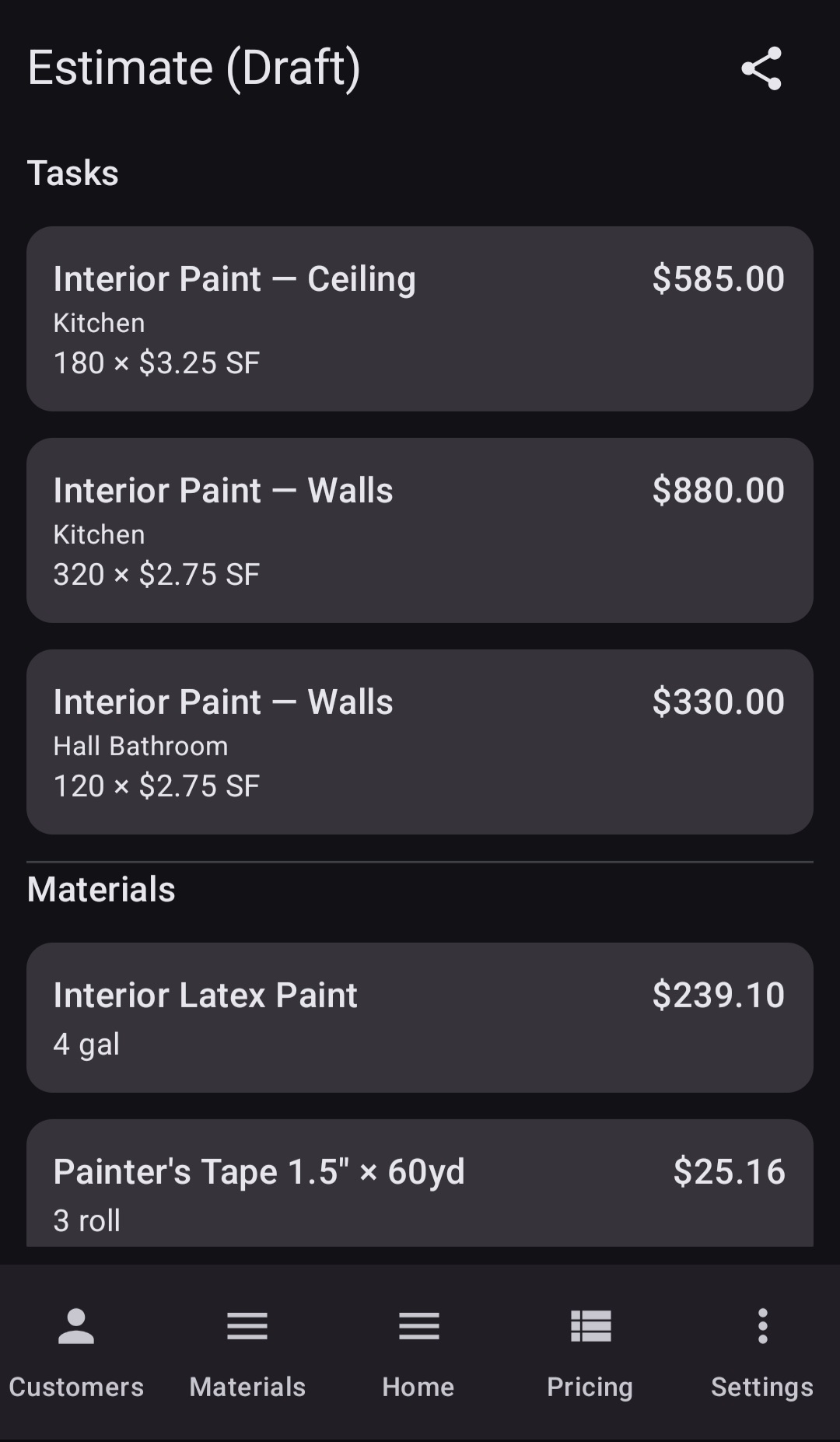The image size is (840, 1442).
Task: Select the Kitchen walls task for $880.00
Action: tap(420, 529)
